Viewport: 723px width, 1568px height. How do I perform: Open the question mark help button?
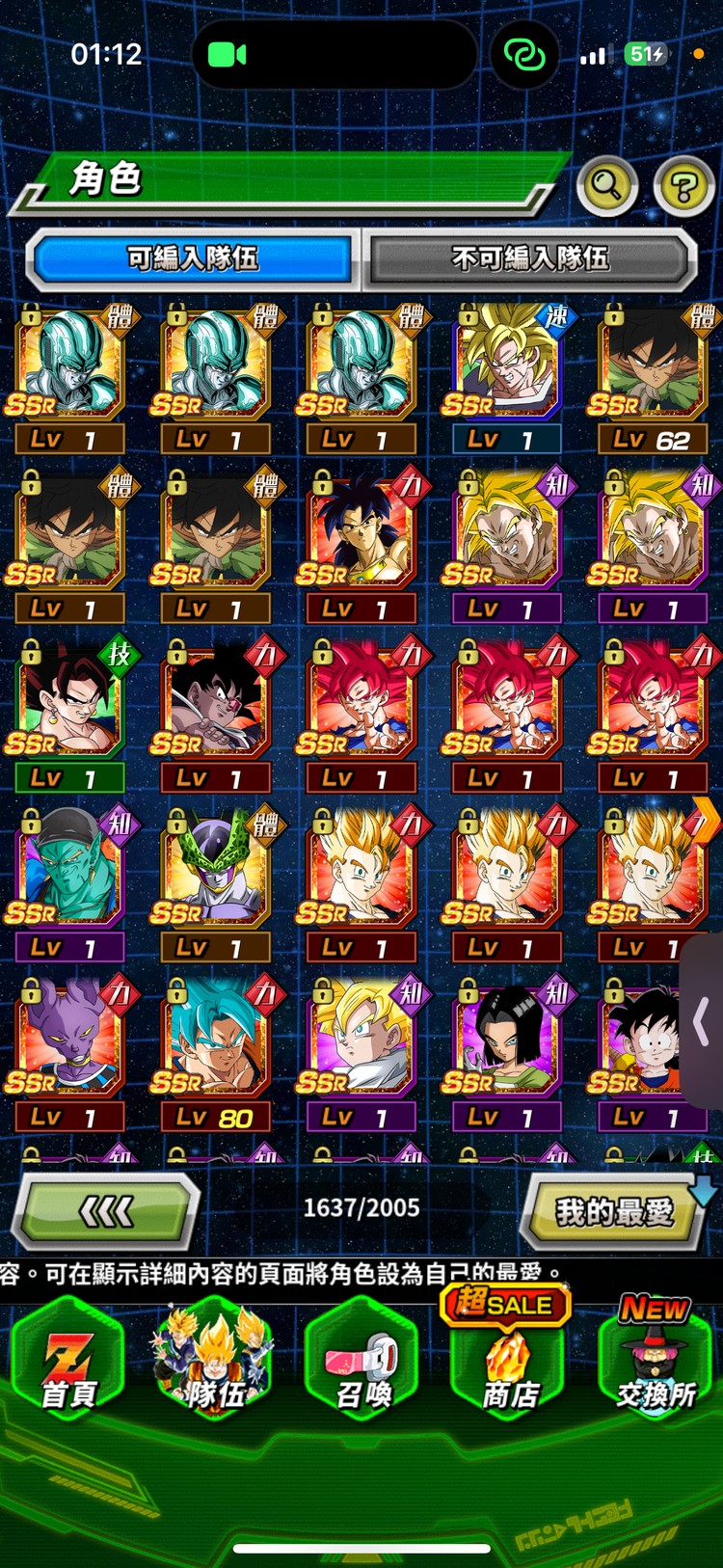click(683, 185)
